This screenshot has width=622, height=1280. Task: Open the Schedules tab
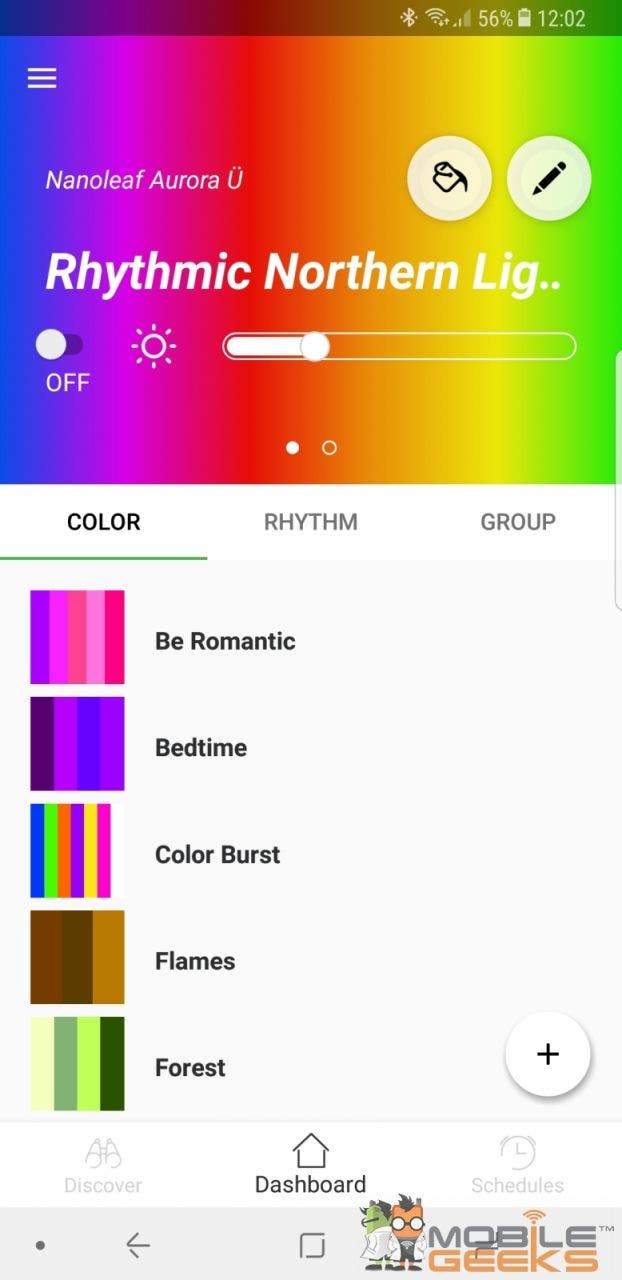[517, 1165]
